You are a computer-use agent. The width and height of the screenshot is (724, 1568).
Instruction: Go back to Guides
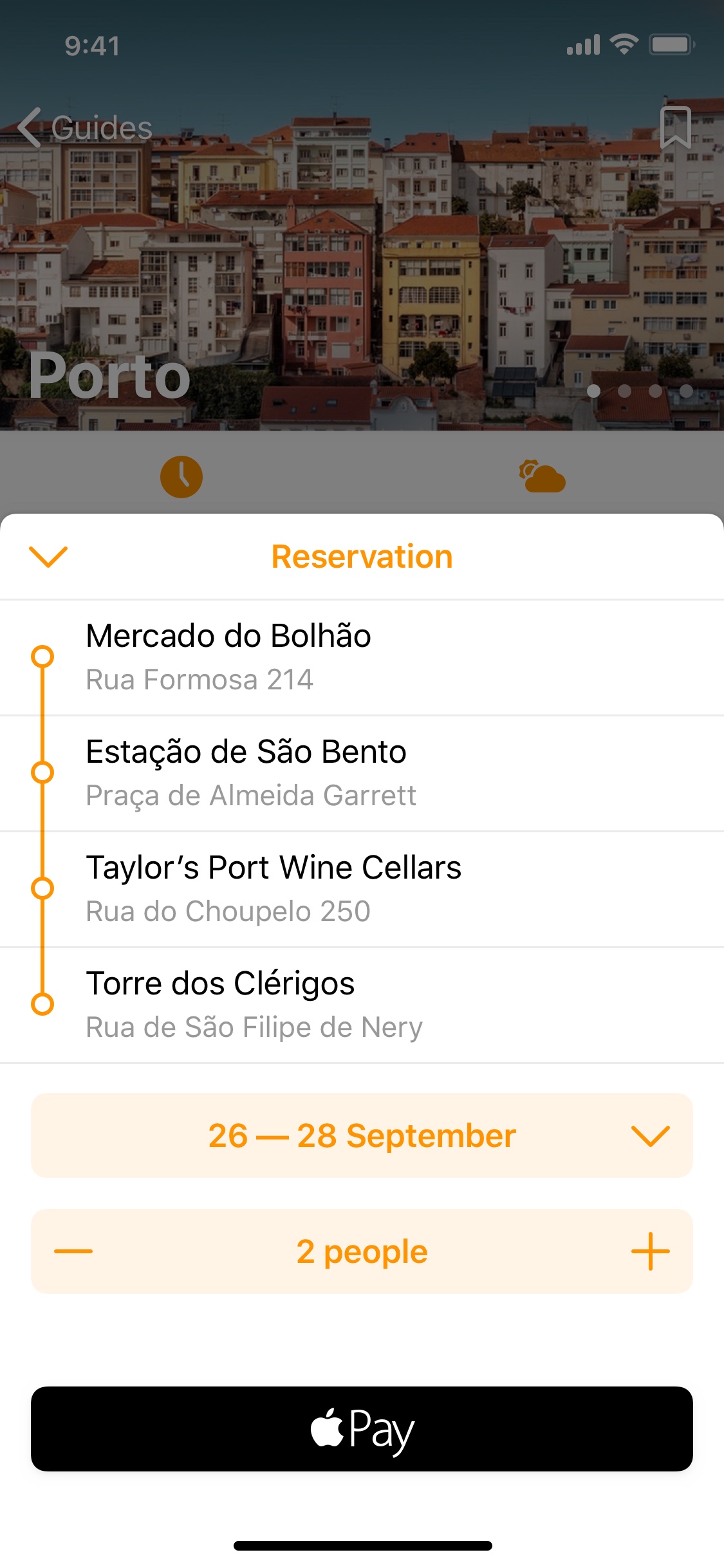click(85, 127)
